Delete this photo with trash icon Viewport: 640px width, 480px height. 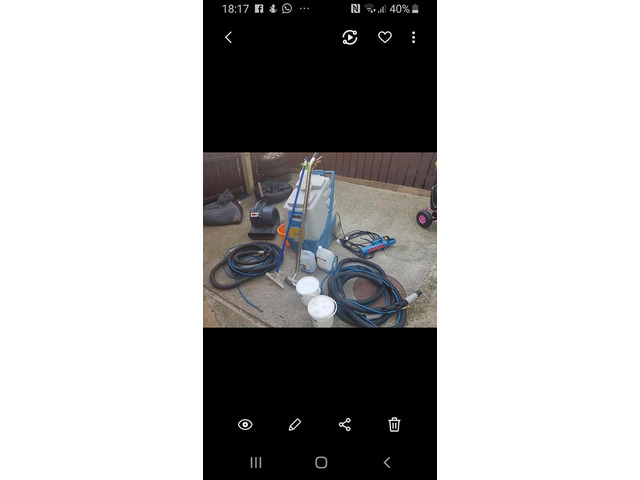coord(394,424)
